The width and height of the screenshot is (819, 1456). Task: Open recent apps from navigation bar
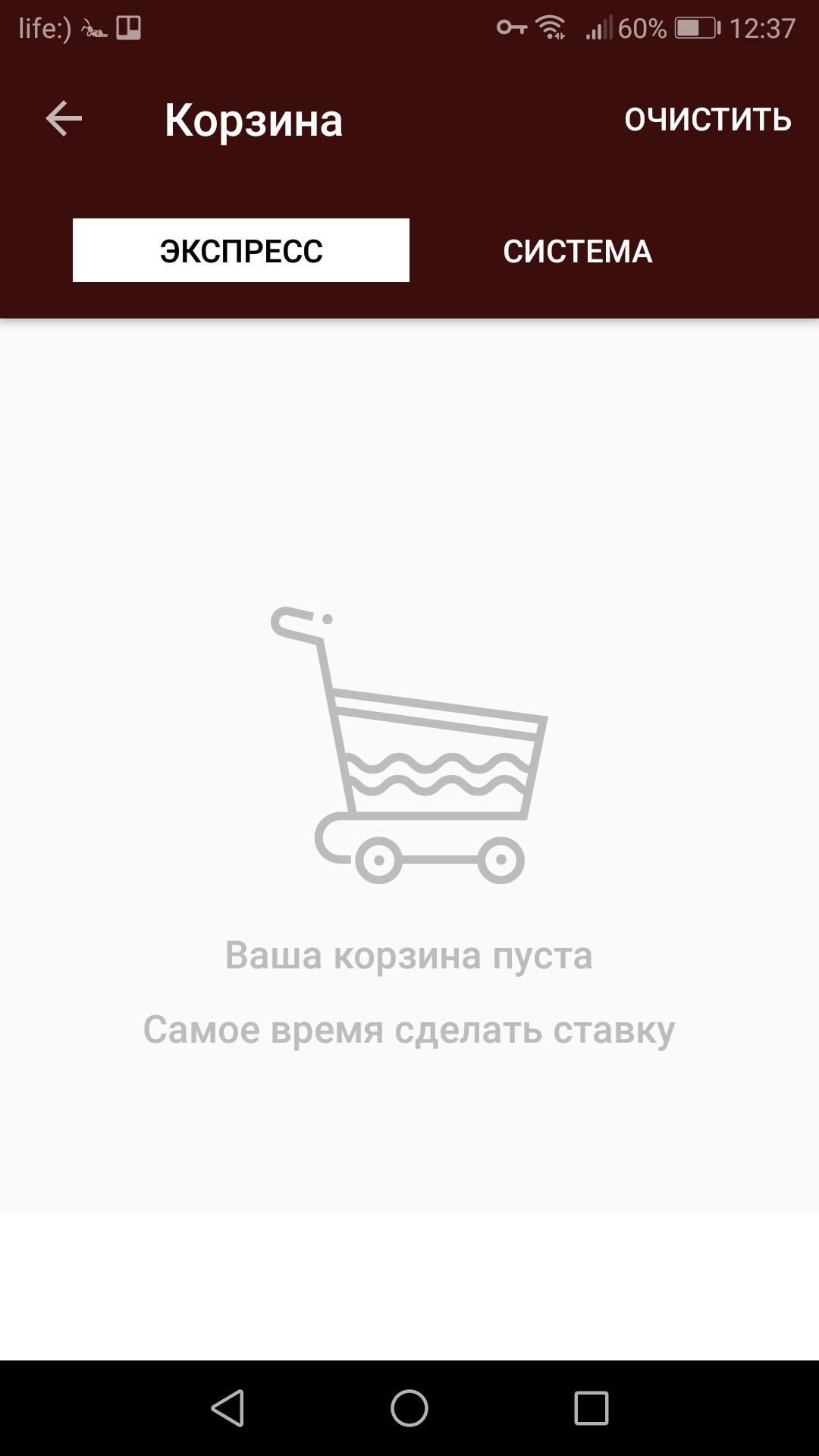pos(591,1408)
